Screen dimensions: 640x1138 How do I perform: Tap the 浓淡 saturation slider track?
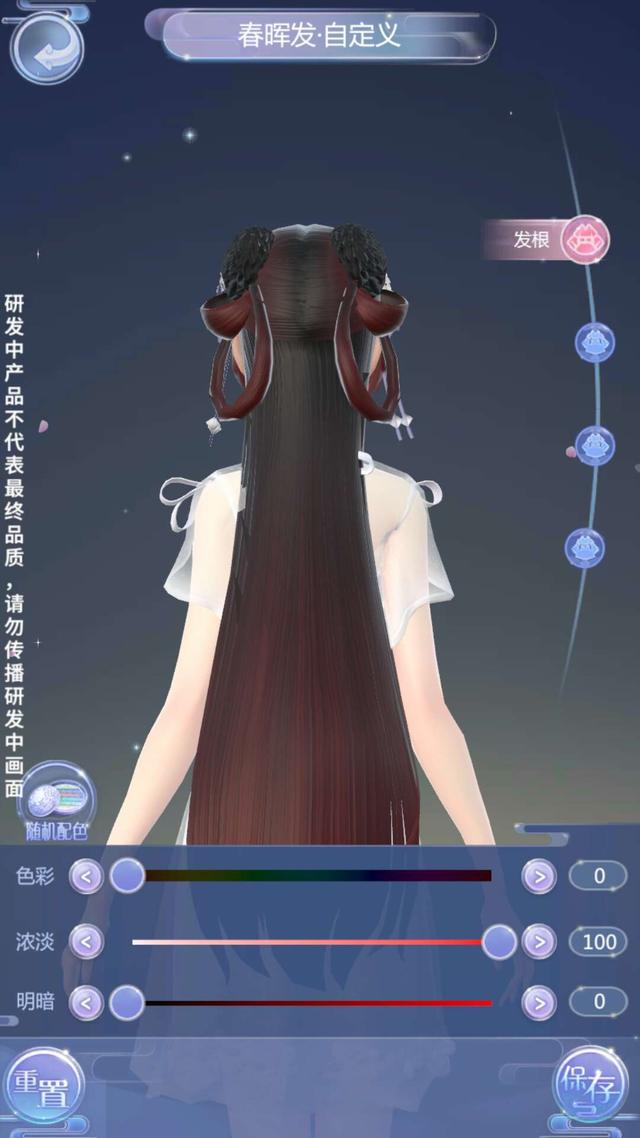click(310, 941)
